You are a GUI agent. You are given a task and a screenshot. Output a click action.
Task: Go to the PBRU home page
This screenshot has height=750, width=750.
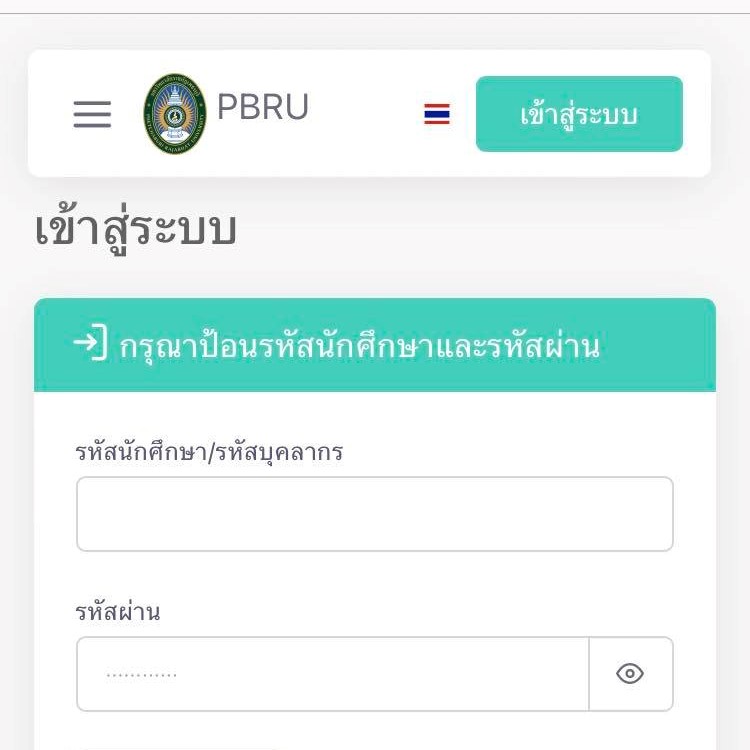(x=227, y=112)
